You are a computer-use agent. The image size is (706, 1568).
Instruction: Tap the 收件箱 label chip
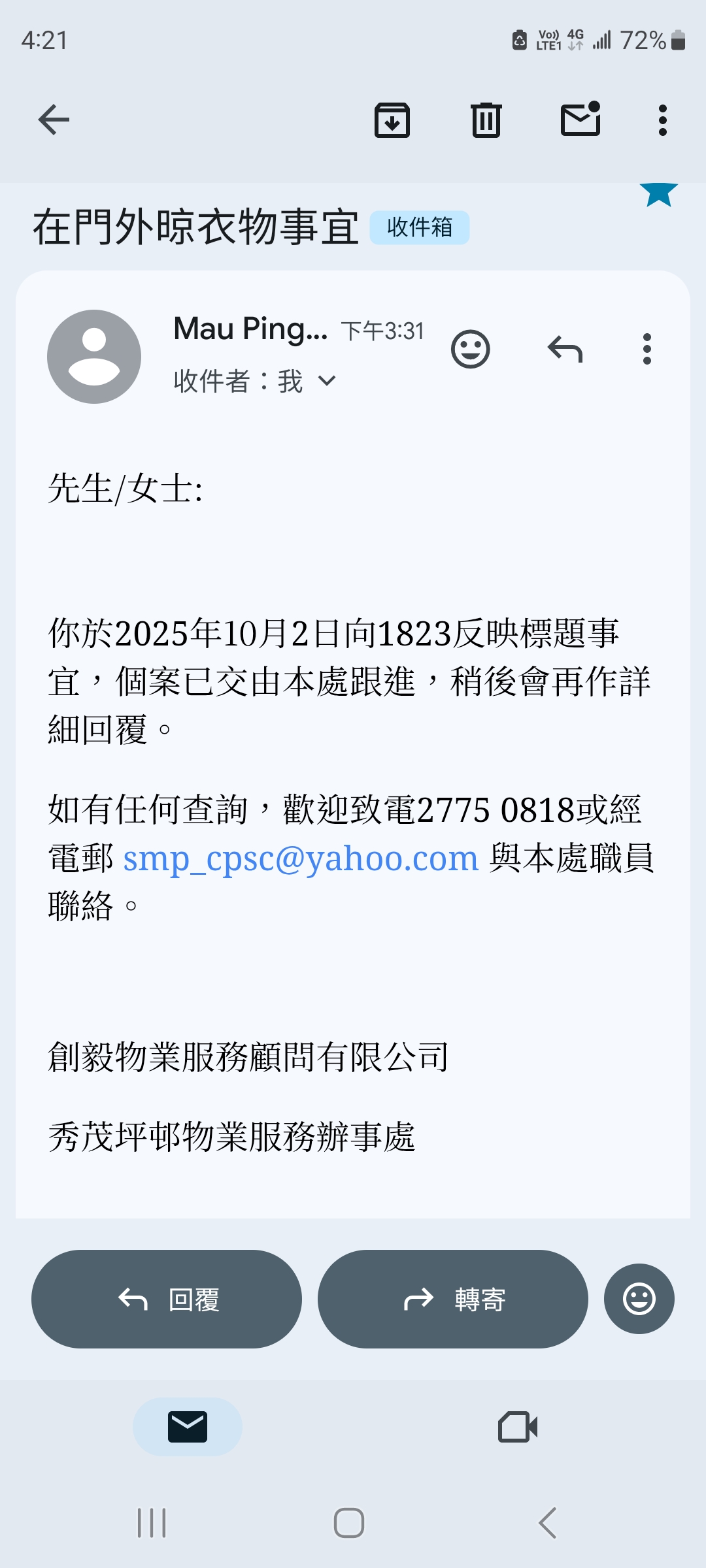point(419,227)
